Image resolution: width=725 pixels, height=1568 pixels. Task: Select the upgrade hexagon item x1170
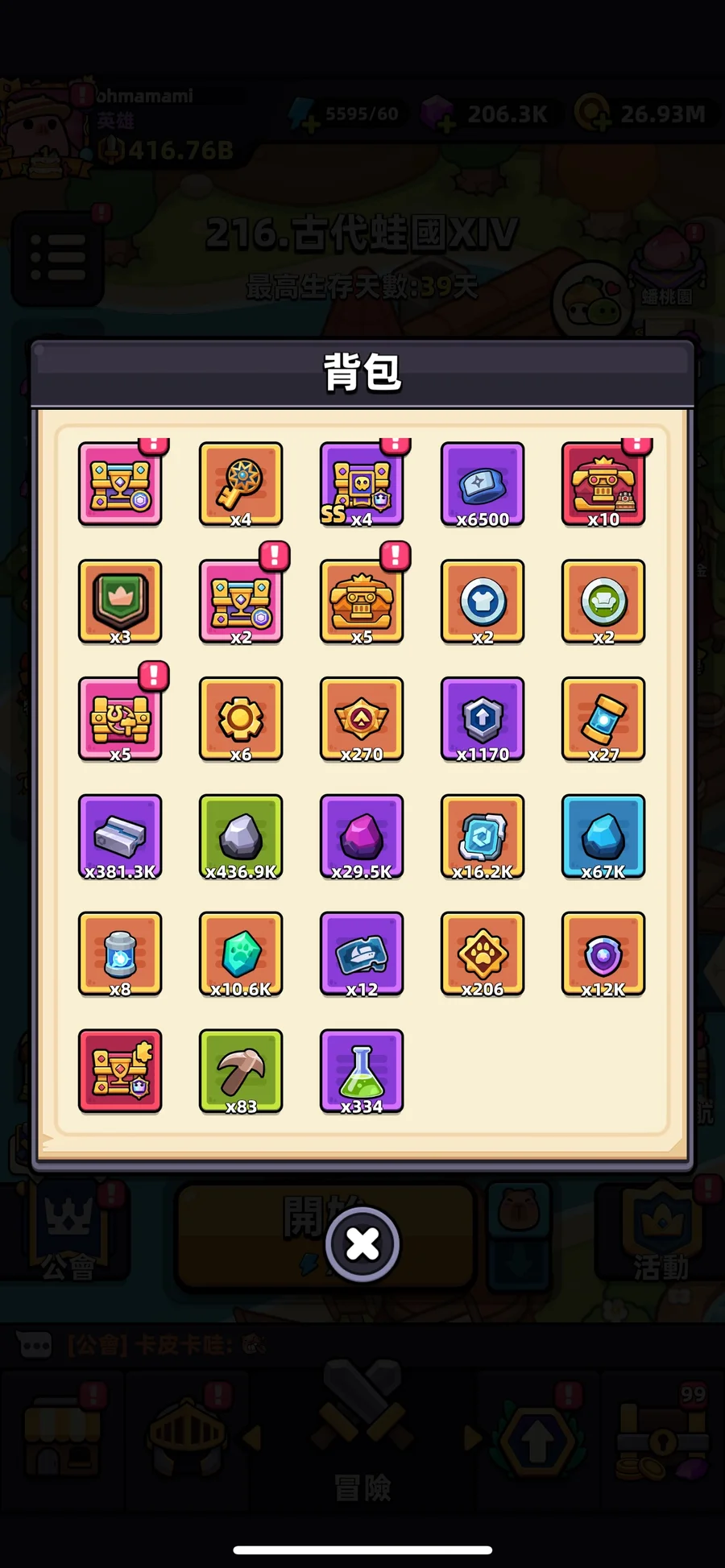point(483,718)
